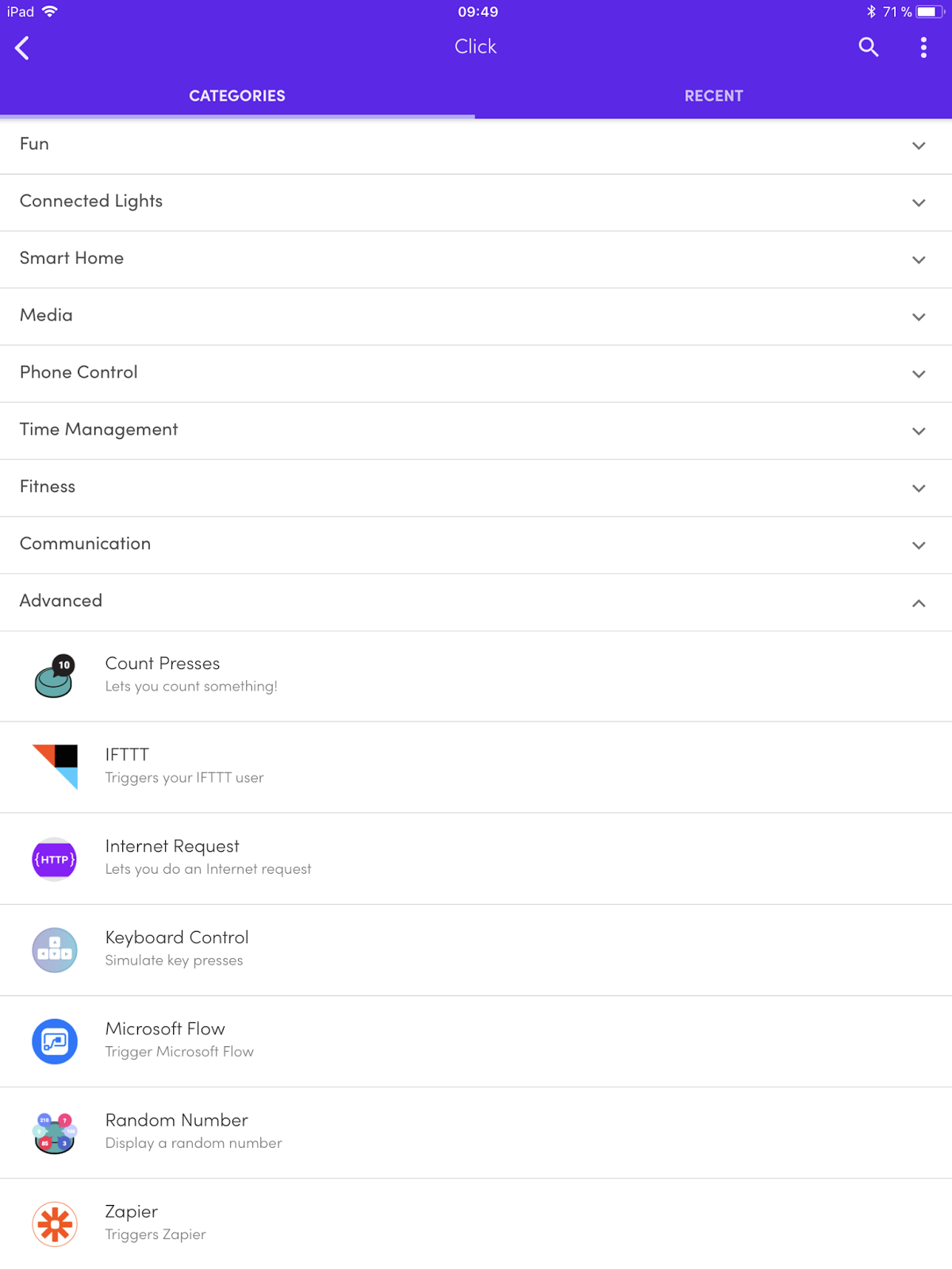This screenshot has width=952, height=1270.
Task: Expand the Time Management category
Action: pyautogui.click(x=476, y=431)
